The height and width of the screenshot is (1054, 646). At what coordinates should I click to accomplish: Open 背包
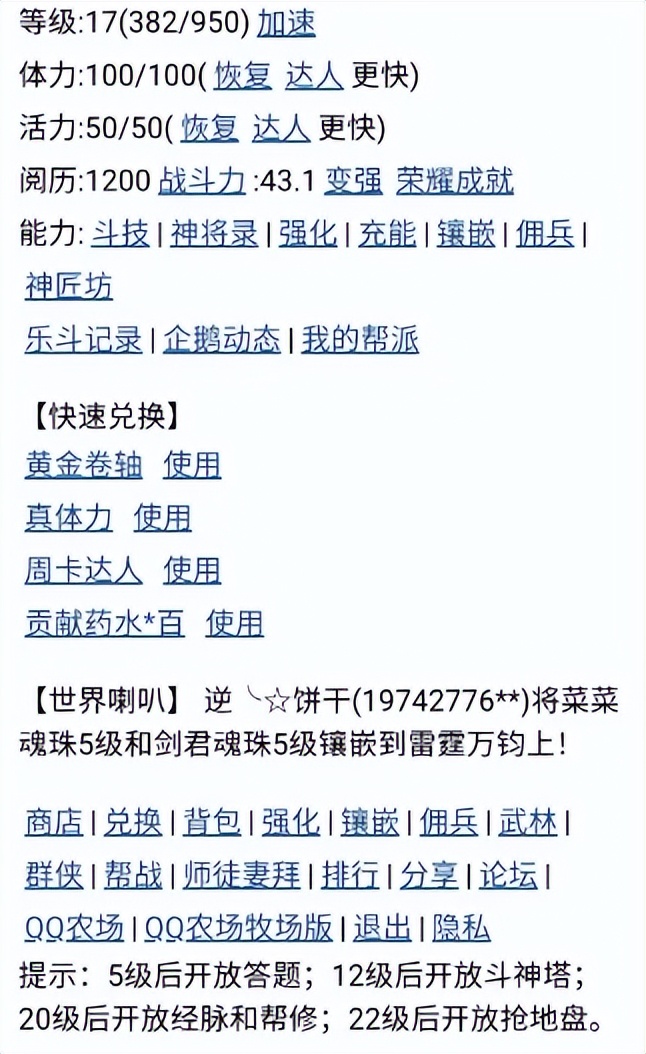click(212, 823)
